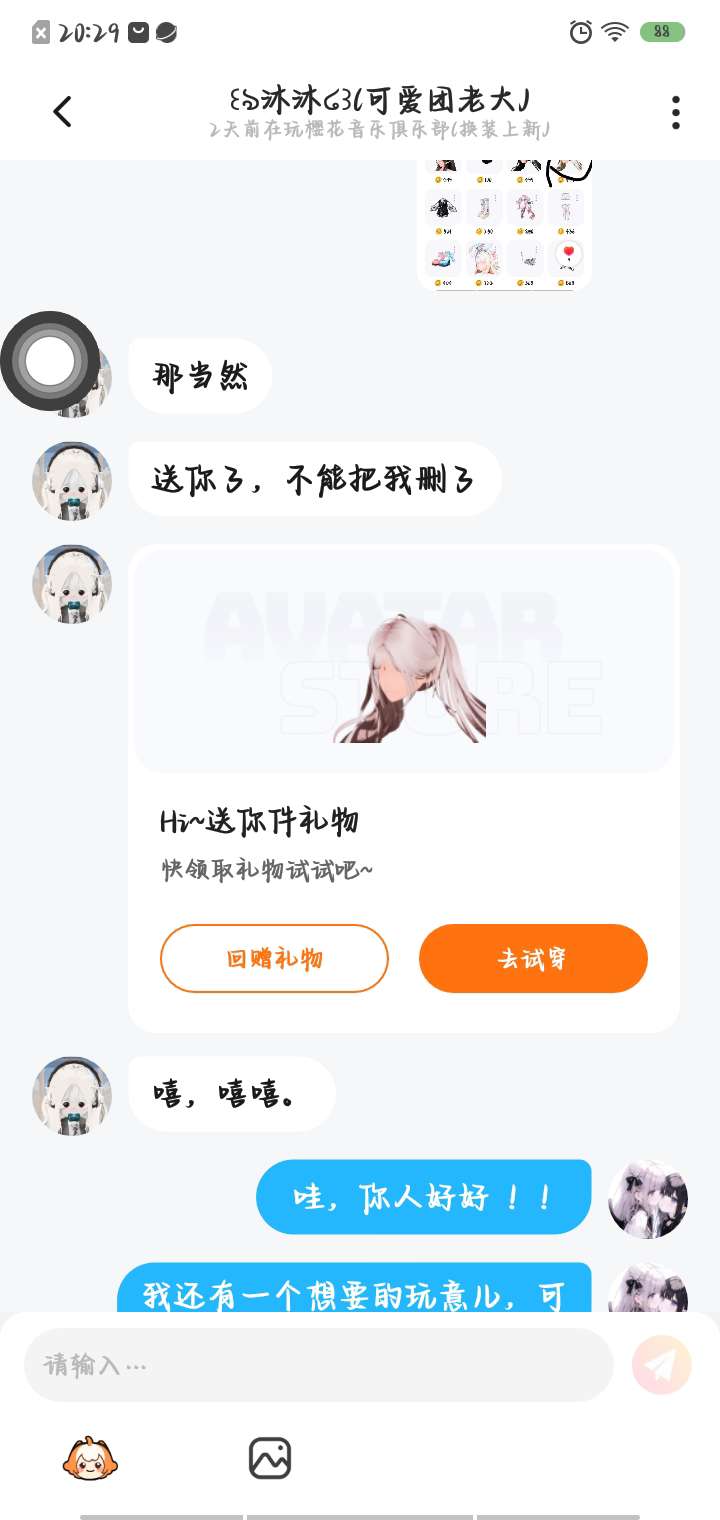The width and height of the screenshot is (720, 1520).
Task: Open the image gallery picker
Action: [270, 1458]
